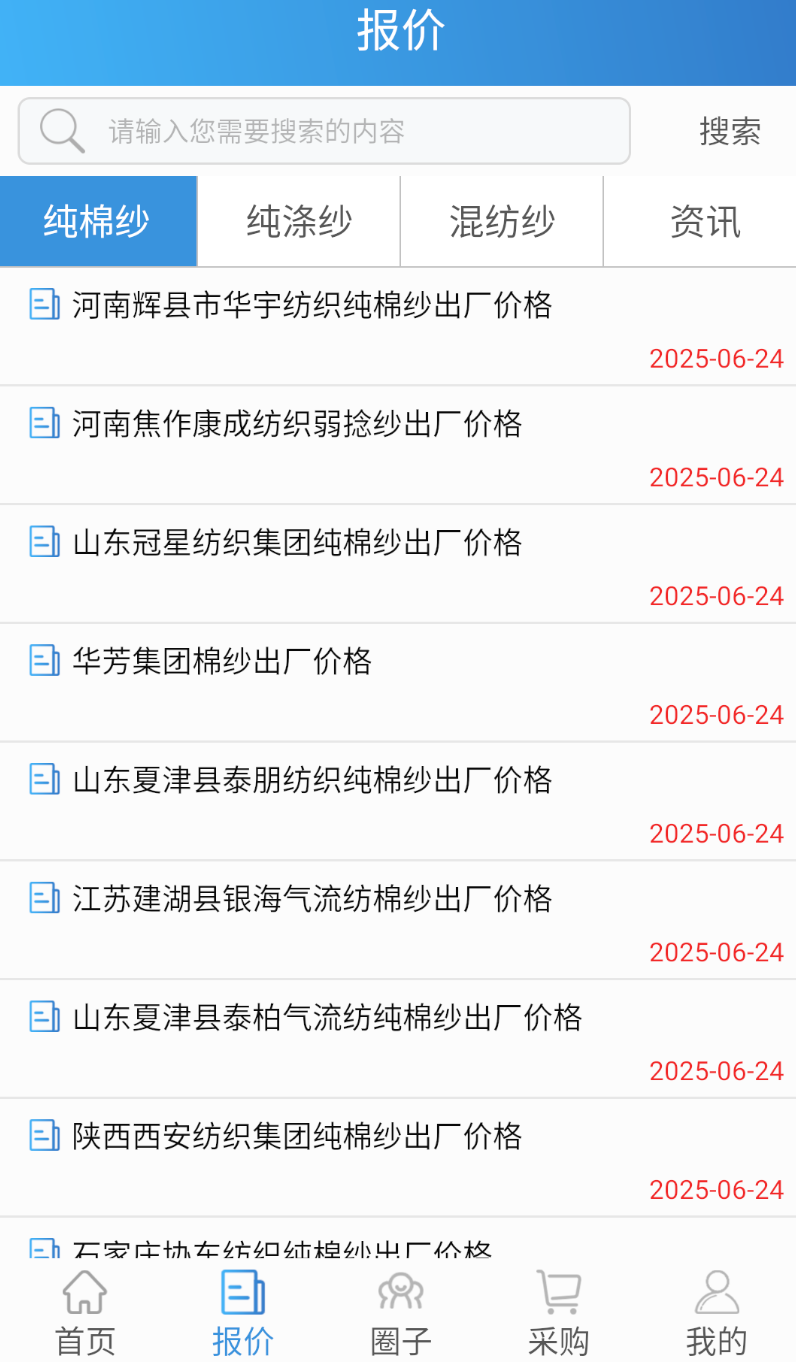Tap the 搜索 button

(730, 131)
